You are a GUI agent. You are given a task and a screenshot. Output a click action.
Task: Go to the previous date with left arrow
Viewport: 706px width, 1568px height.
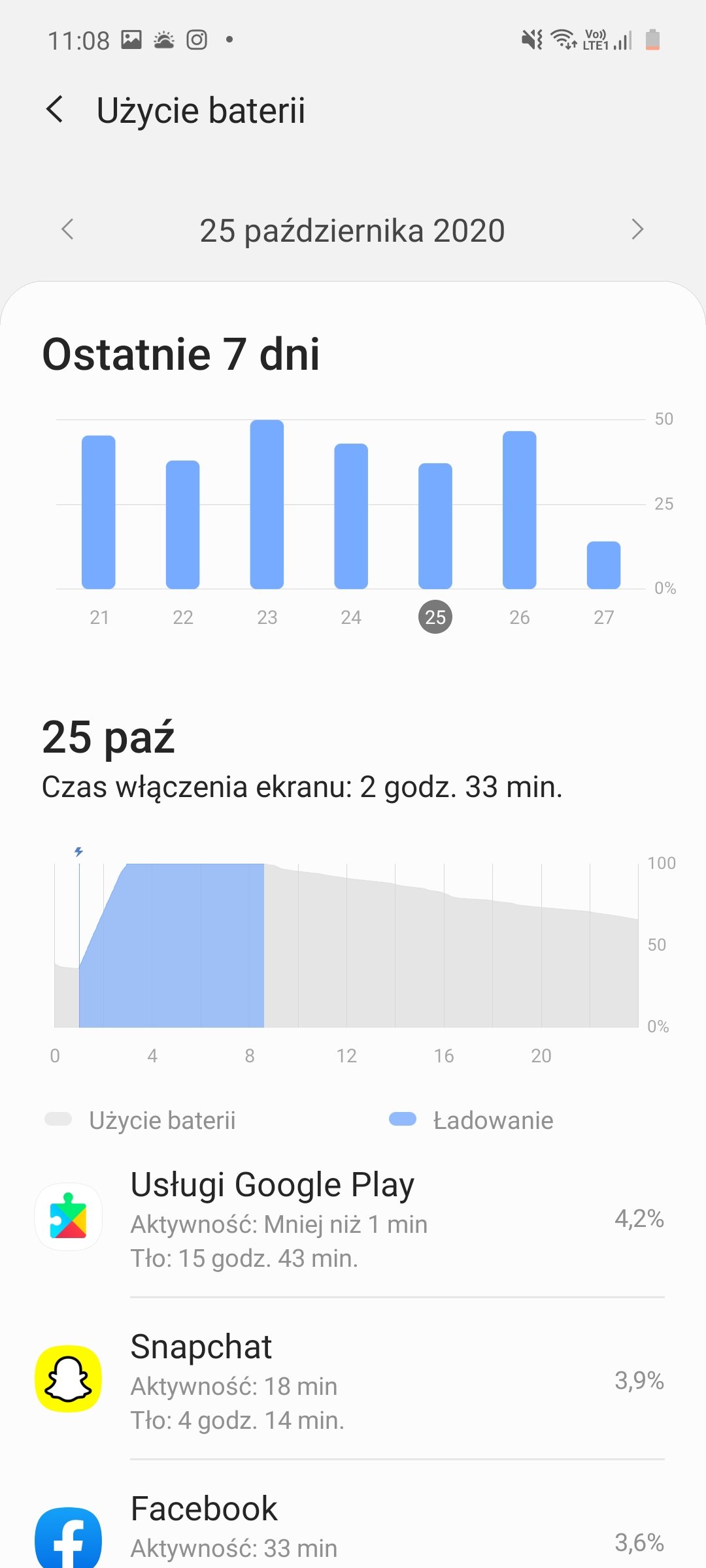[x=67, y=229]
